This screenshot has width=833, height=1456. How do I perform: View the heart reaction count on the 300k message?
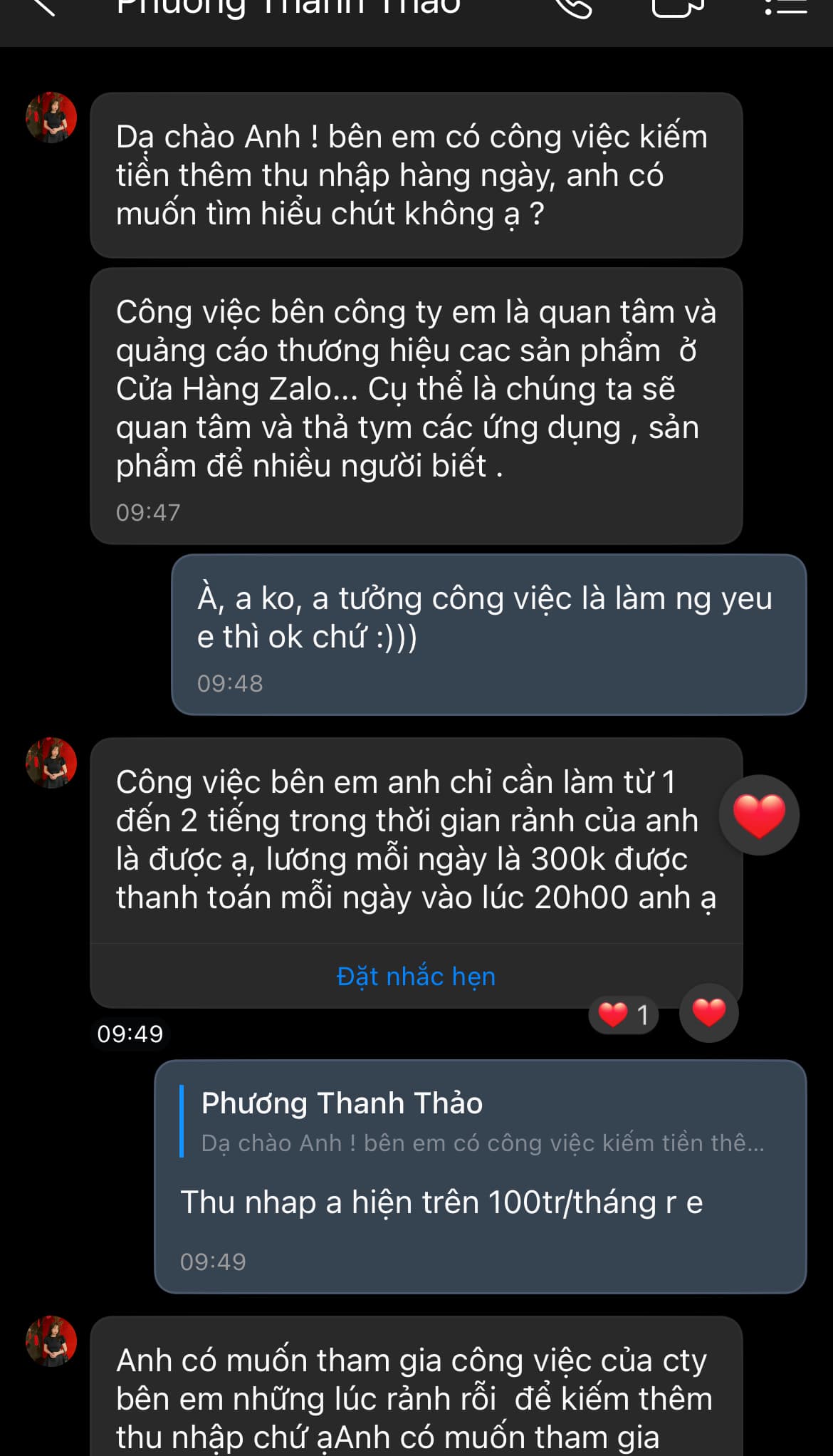point(624,1014)
